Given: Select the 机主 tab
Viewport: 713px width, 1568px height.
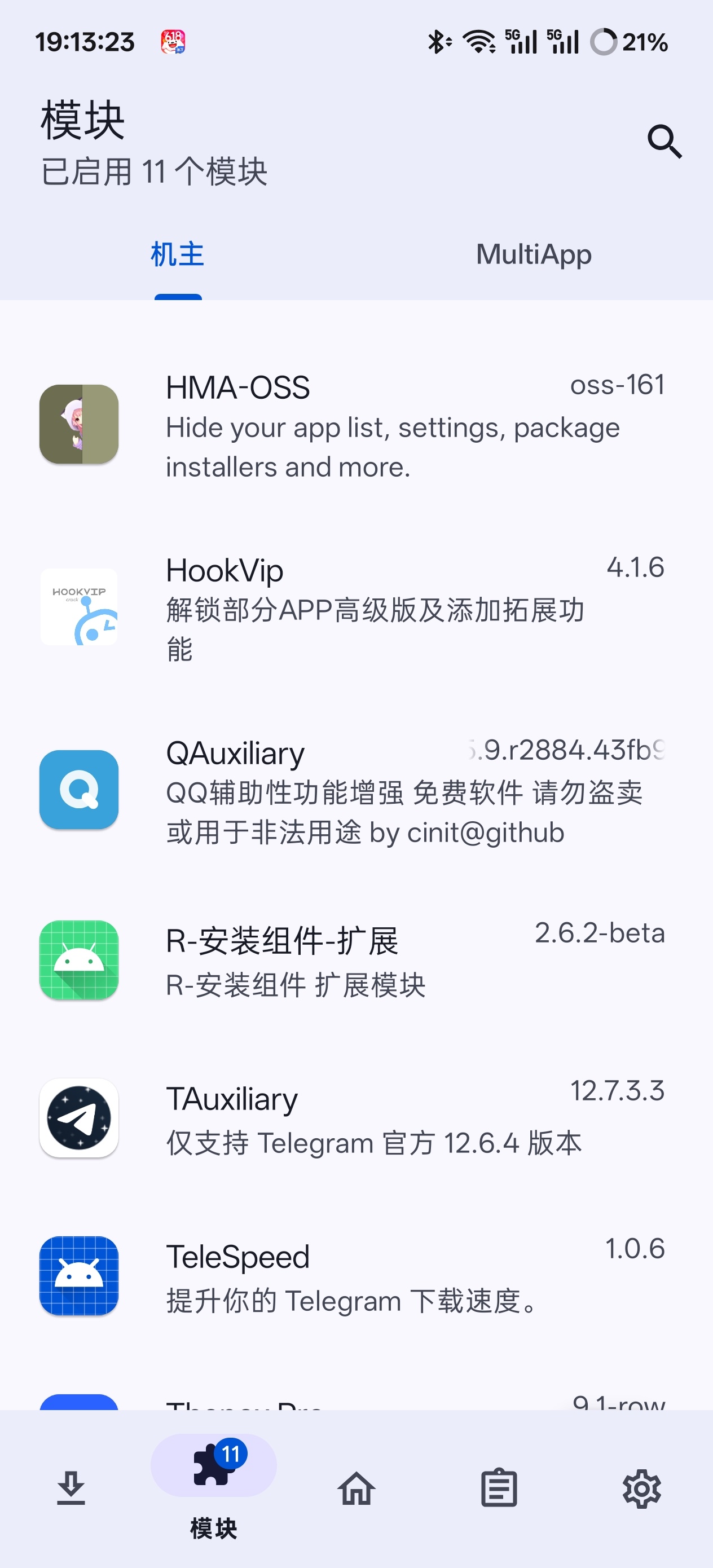Looking at the screenshot, I should coord(178,254).
